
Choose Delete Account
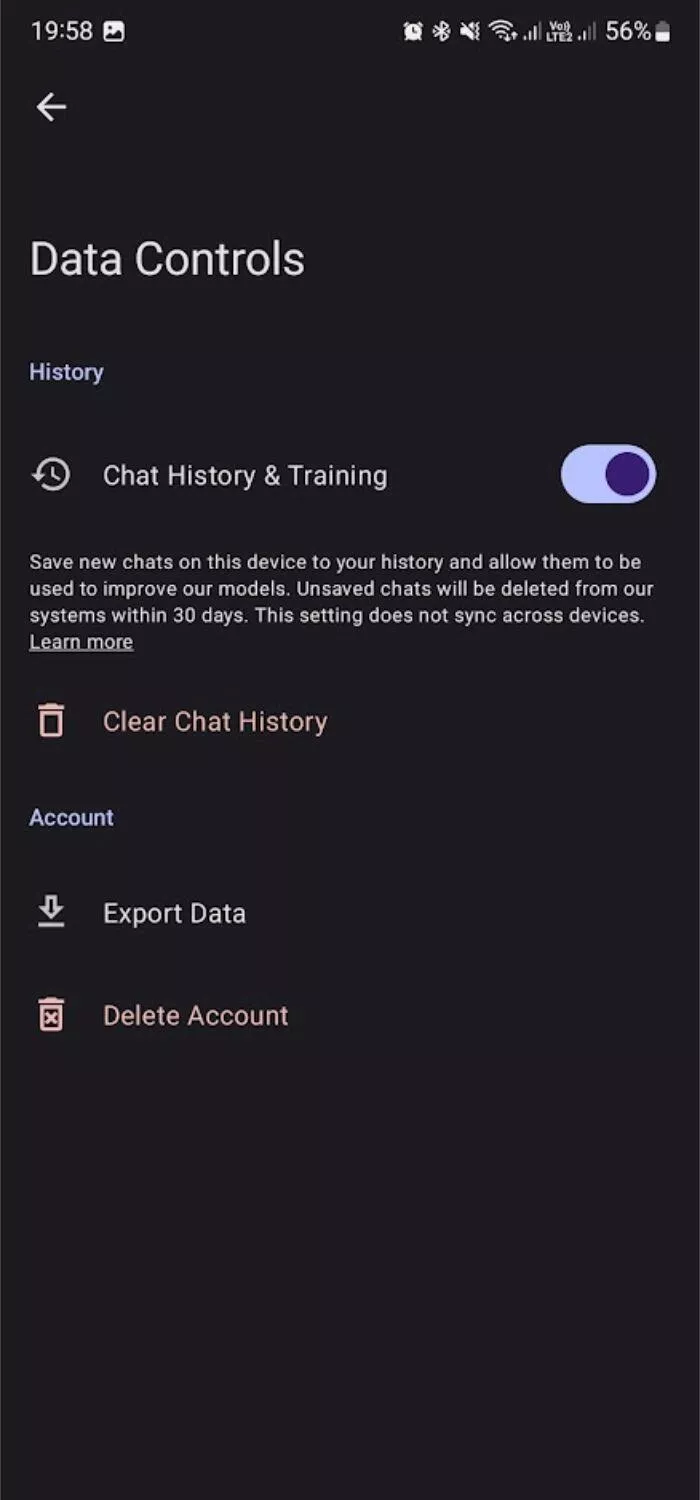pyautogui.click(x=350, y=1015)
